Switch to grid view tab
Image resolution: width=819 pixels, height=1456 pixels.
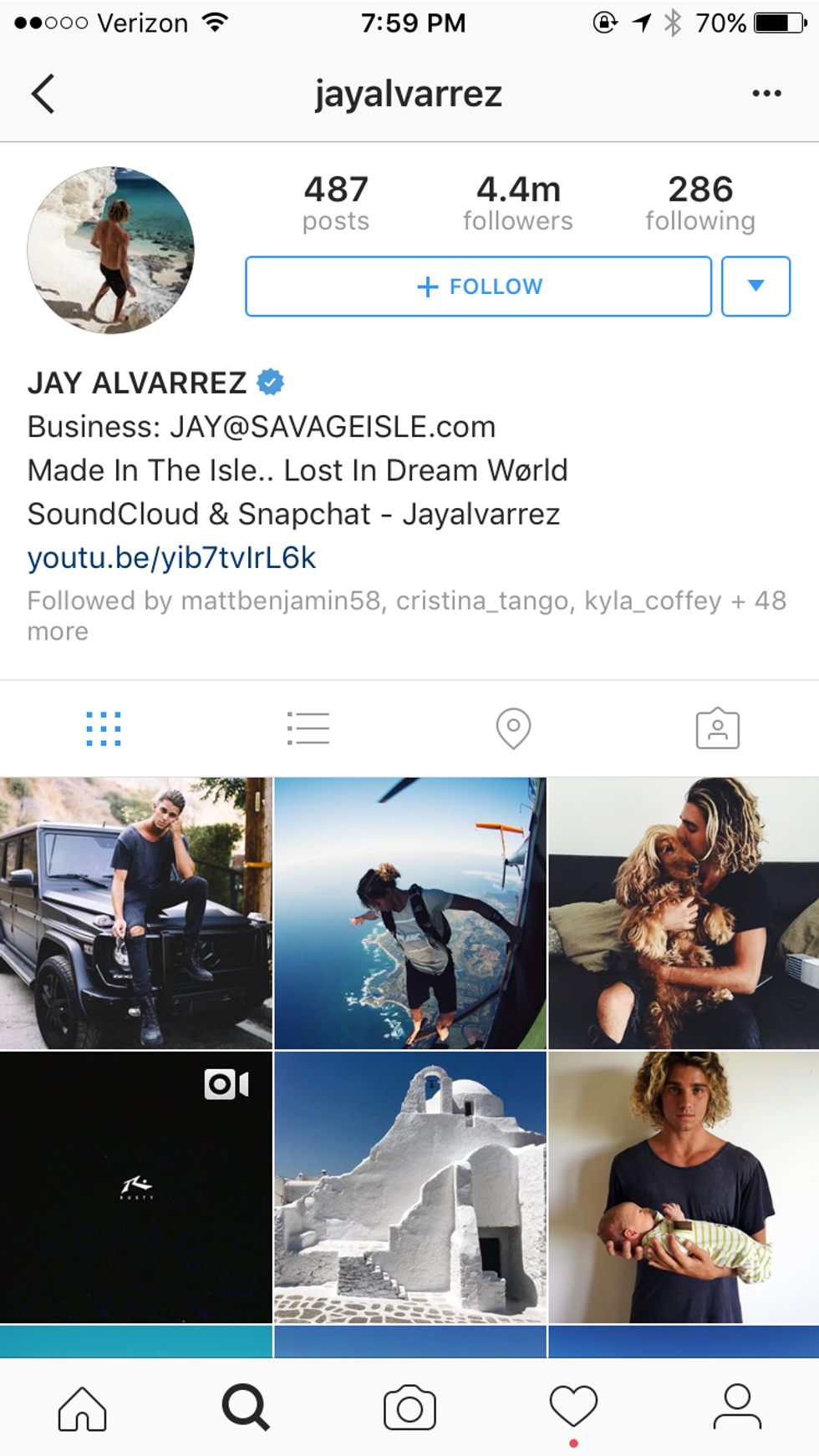pyautogui.click(x=104, y=728)
